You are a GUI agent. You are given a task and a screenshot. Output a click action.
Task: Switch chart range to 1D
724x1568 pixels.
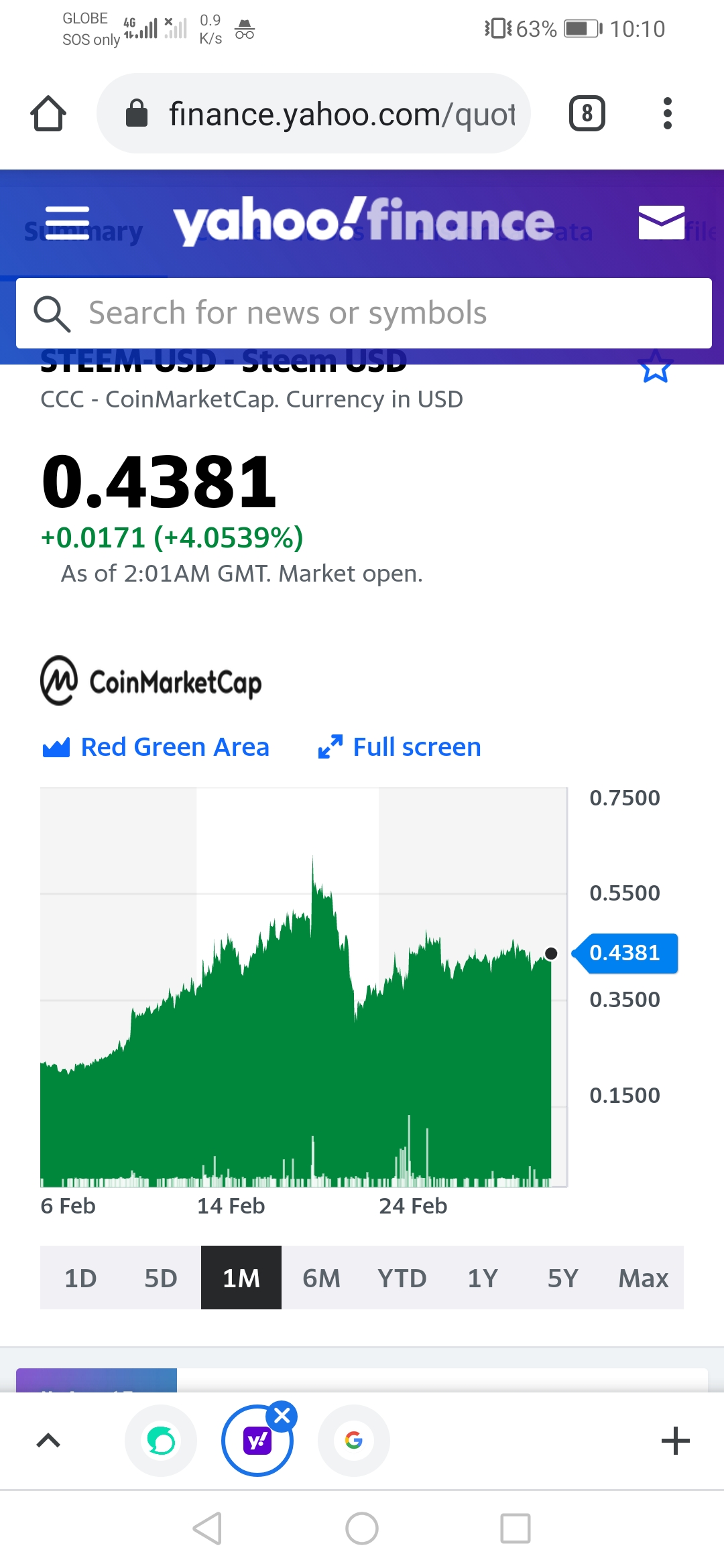click(x=80, y=1278)
